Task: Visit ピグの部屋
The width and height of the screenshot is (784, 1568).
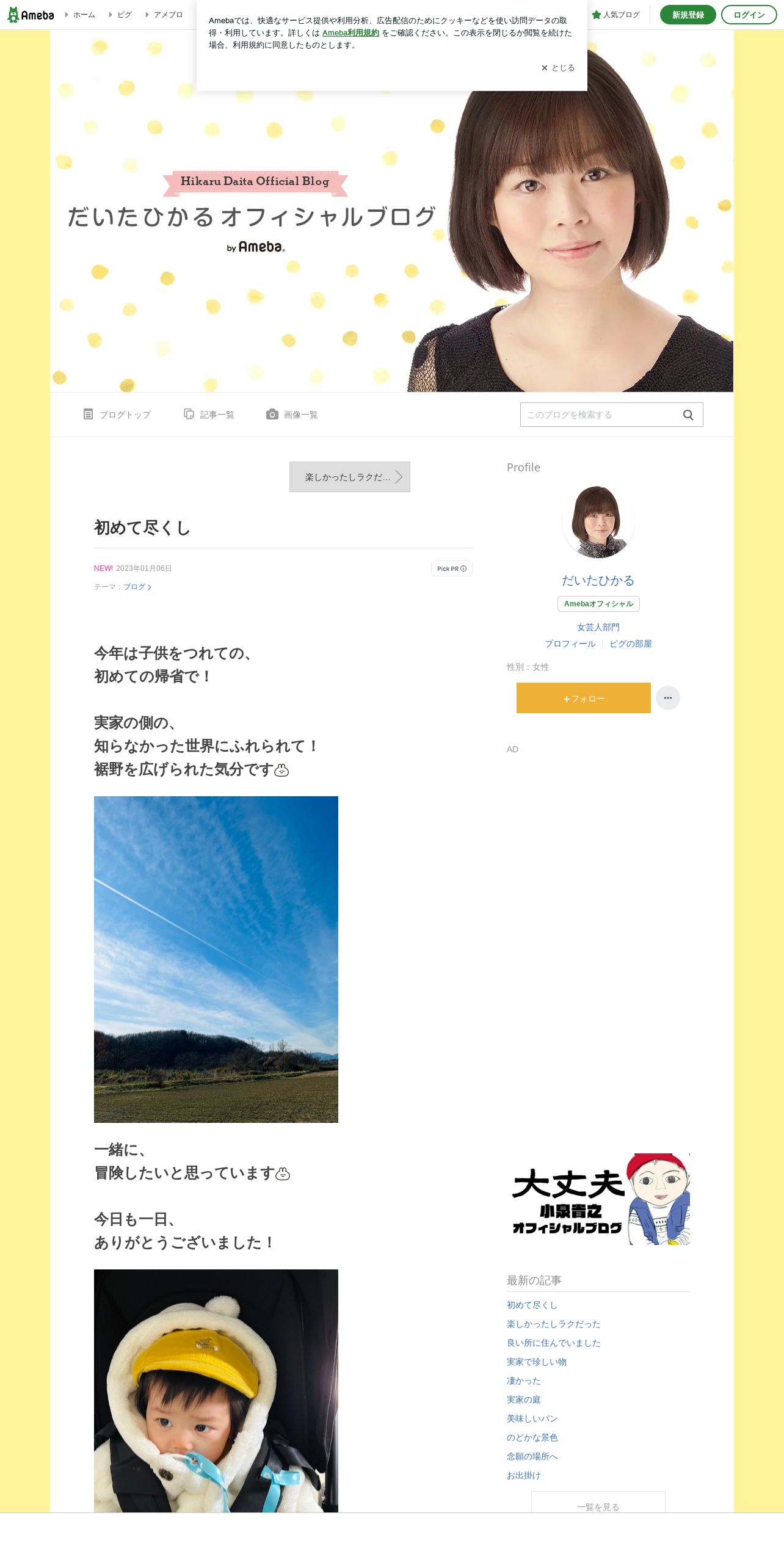Action: coord(631,644)
